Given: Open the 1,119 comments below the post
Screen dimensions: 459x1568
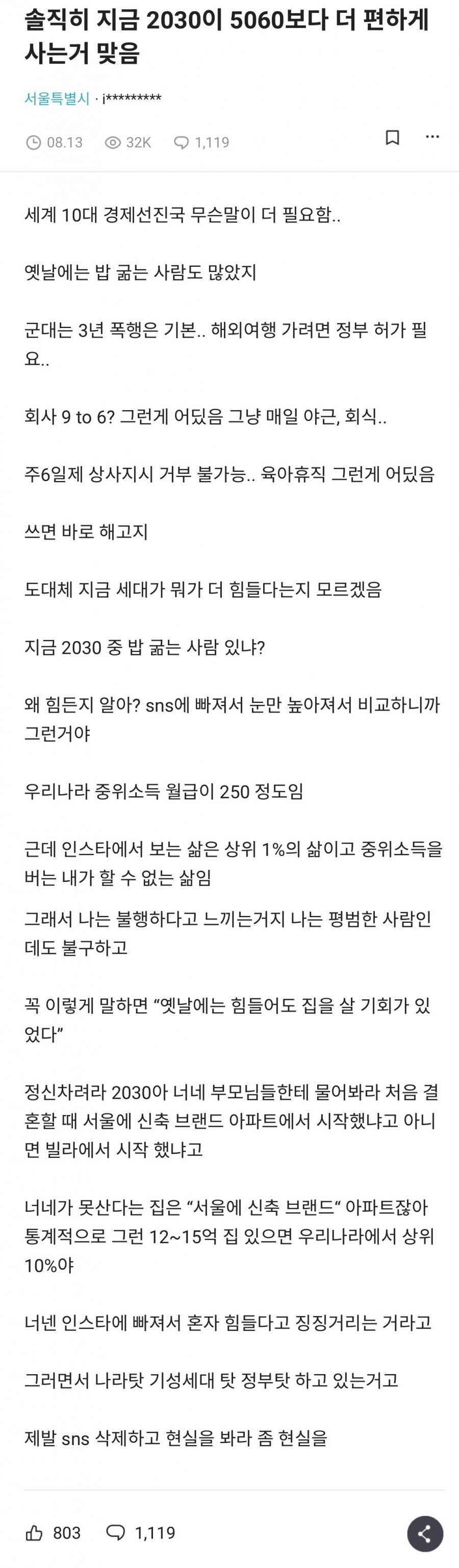Looking at the screenshot, I should pyautogui.click(x=141, y=1533).
